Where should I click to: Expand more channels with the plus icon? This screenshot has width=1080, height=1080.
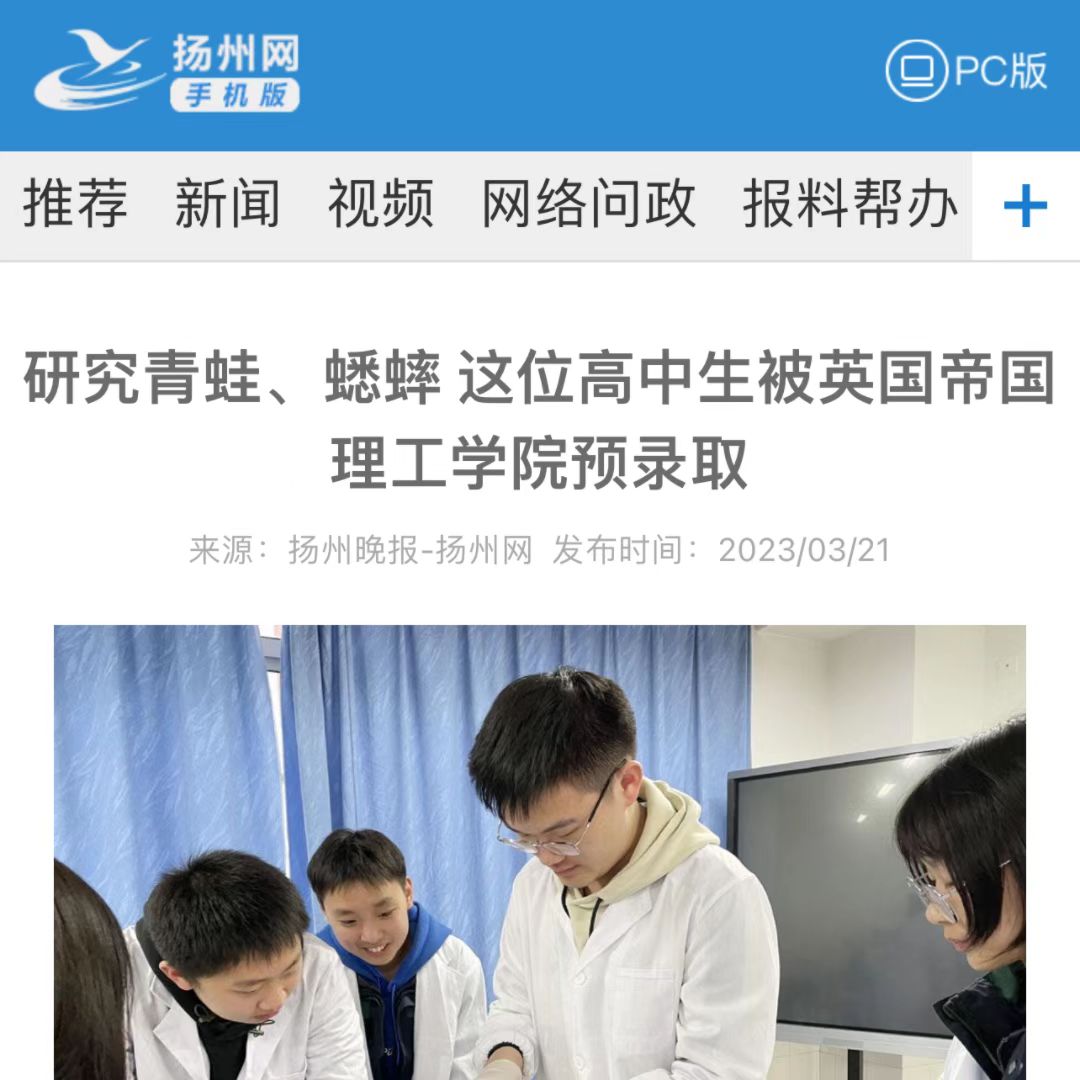pos(1025,207)
